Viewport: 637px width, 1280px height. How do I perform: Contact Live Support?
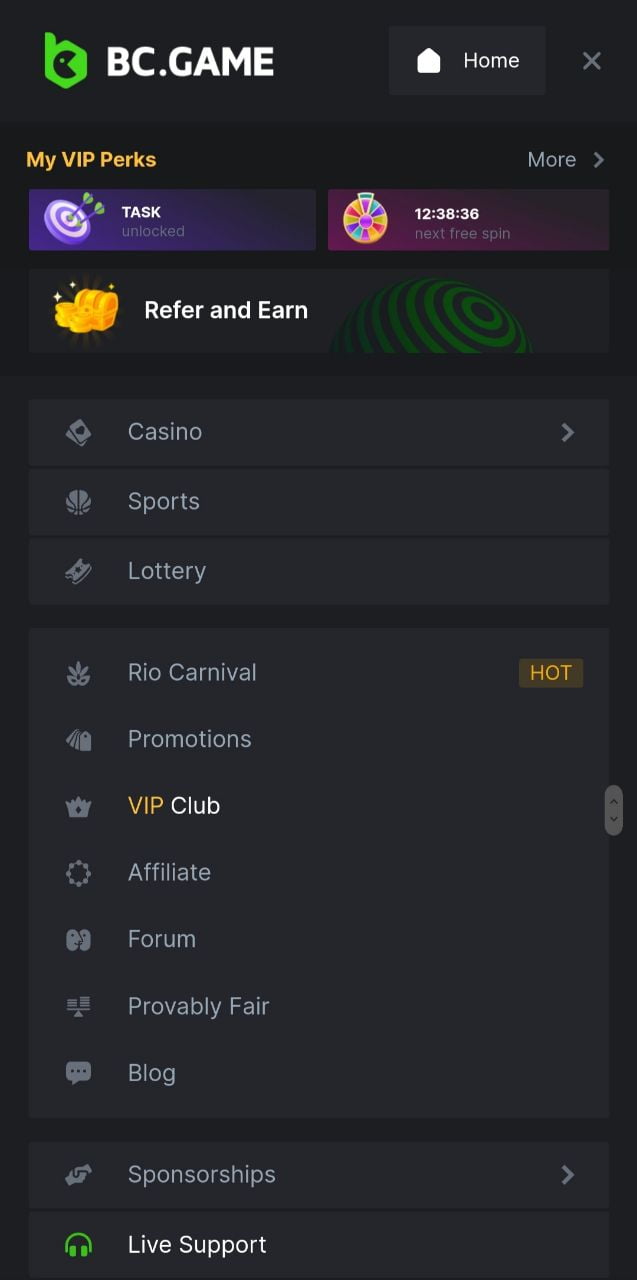tap(318, 1245)
